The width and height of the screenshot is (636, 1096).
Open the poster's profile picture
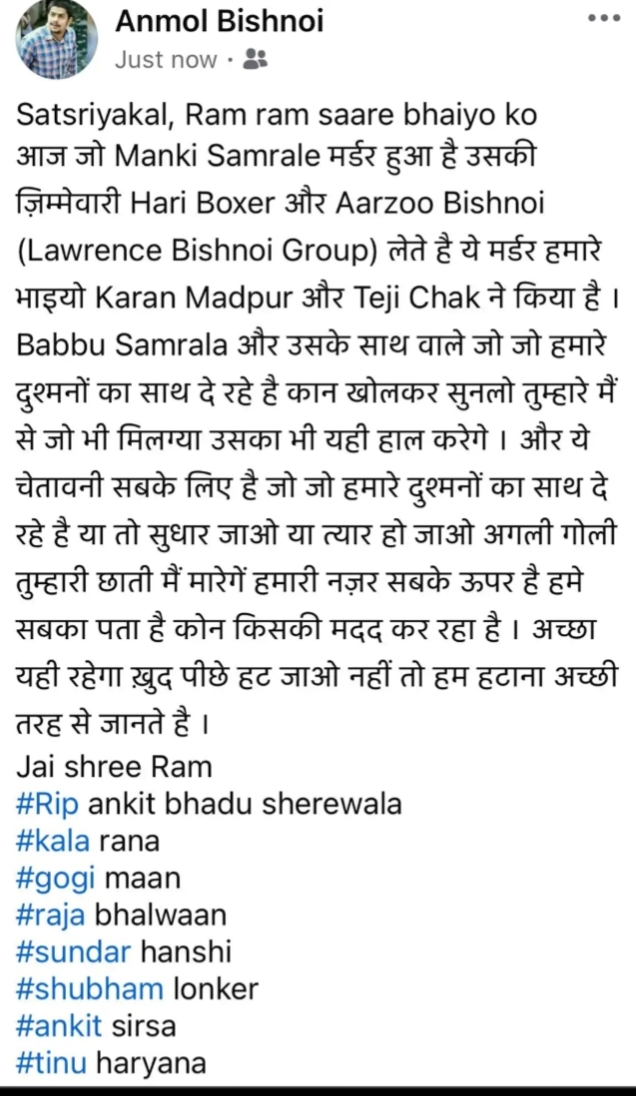point(57,40)
